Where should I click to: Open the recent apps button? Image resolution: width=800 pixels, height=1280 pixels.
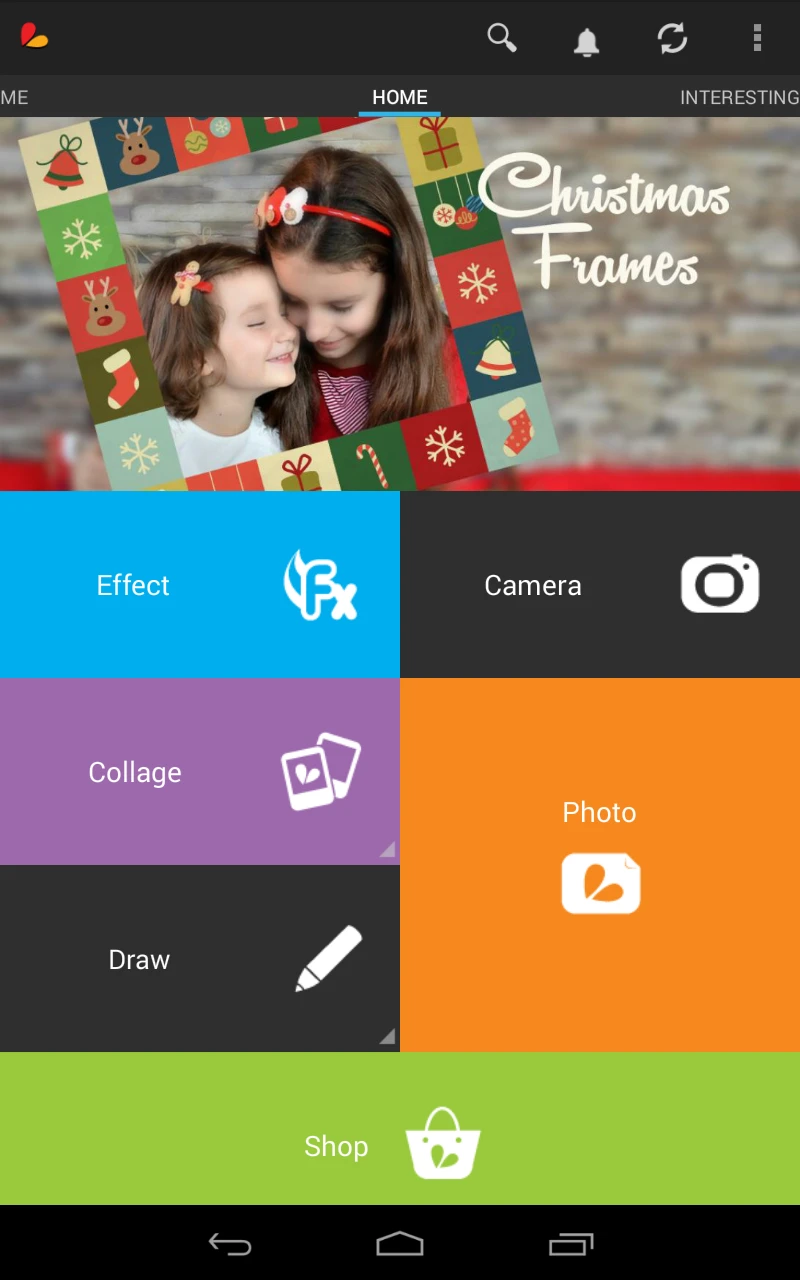(571, 1244)
